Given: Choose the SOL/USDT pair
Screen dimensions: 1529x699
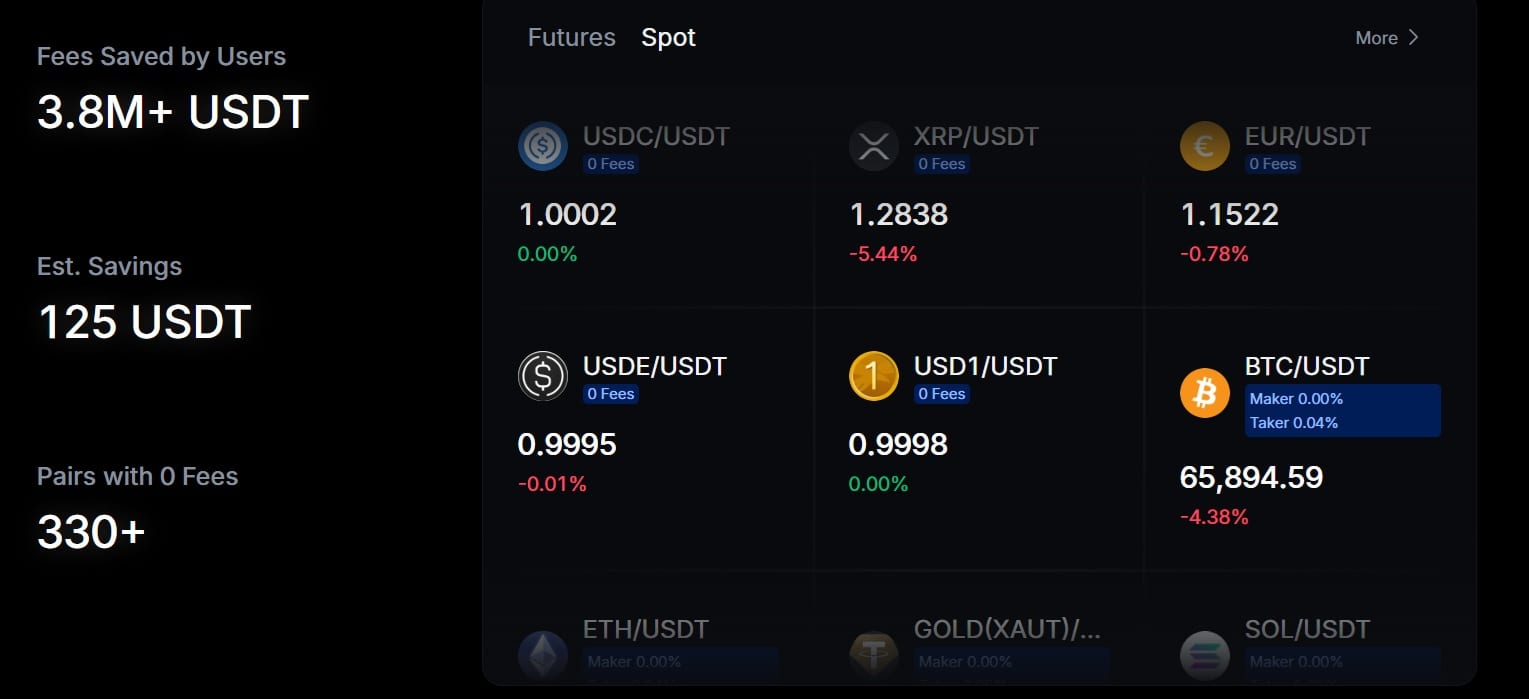Looking at the screenshot, I should (1306, 630).
